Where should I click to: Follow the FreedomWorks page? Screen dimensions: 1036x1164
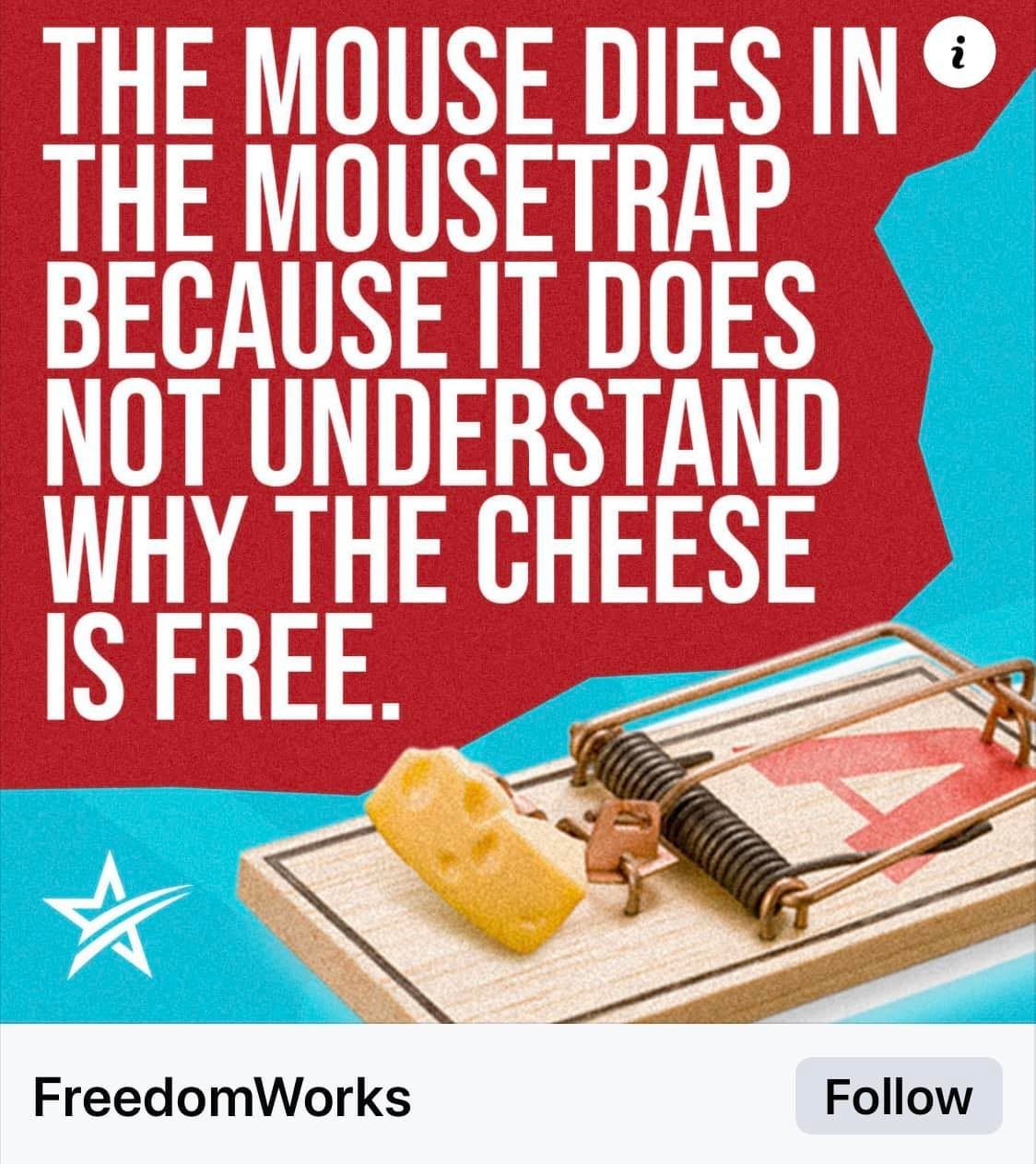(898, 1096)
